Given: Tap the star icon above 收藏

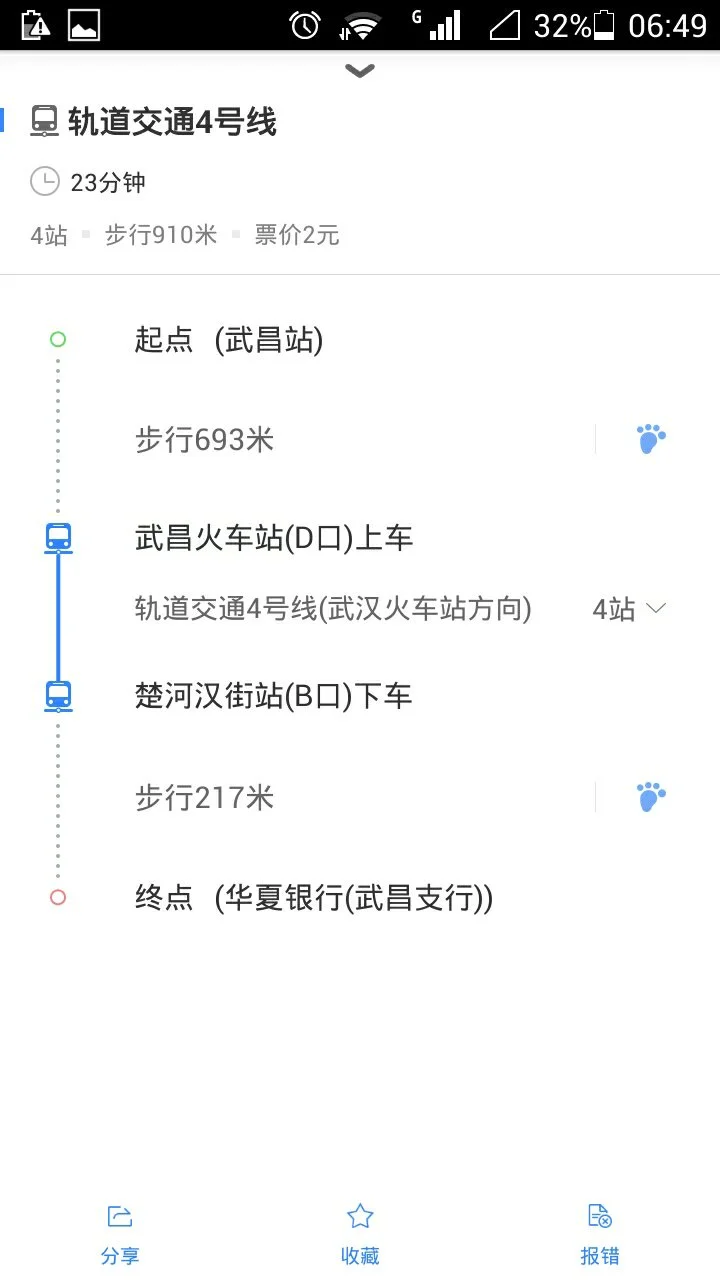Looking at the screenshot, I should 359,1215.
